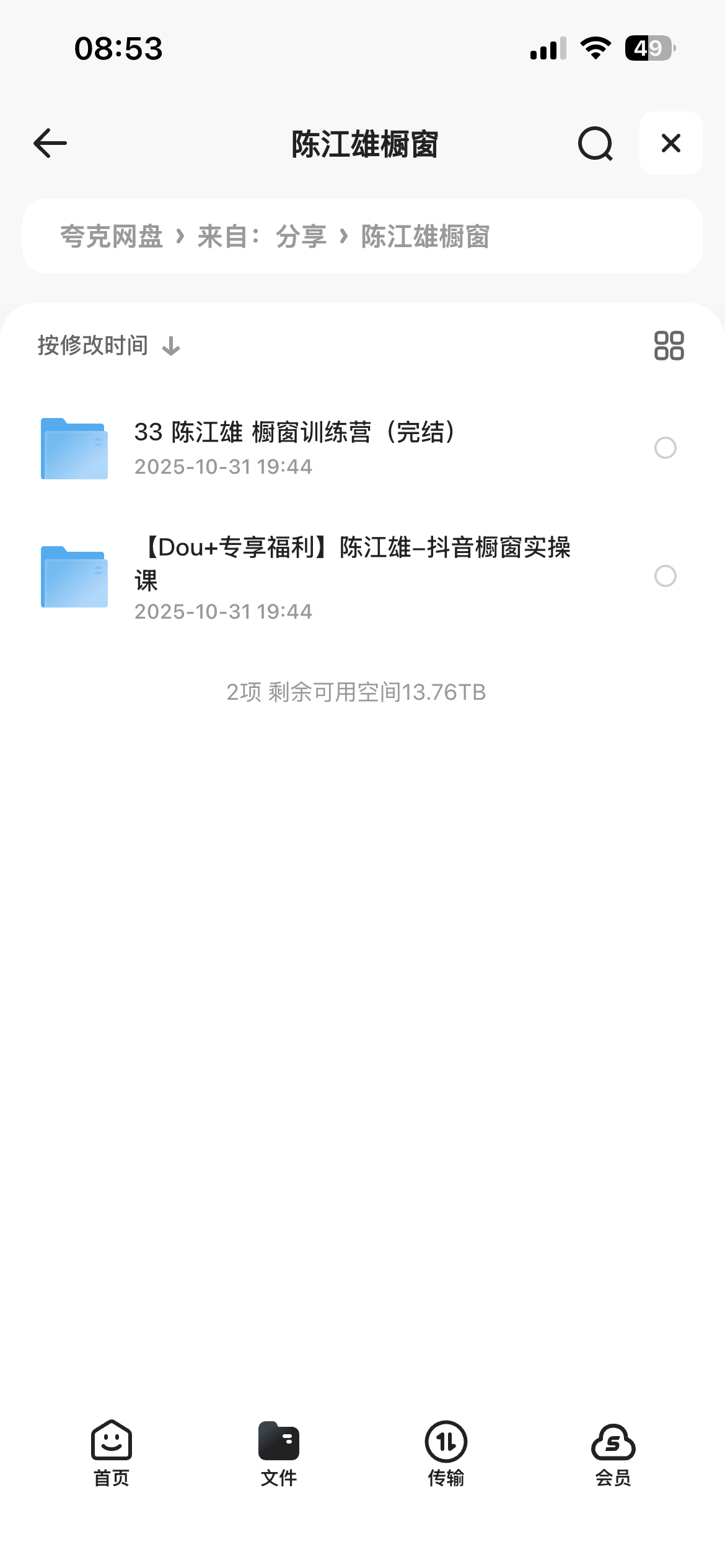
Task: Navigate to 夸克网盘 in breadcrumb
Action: [x=112, y=236]
